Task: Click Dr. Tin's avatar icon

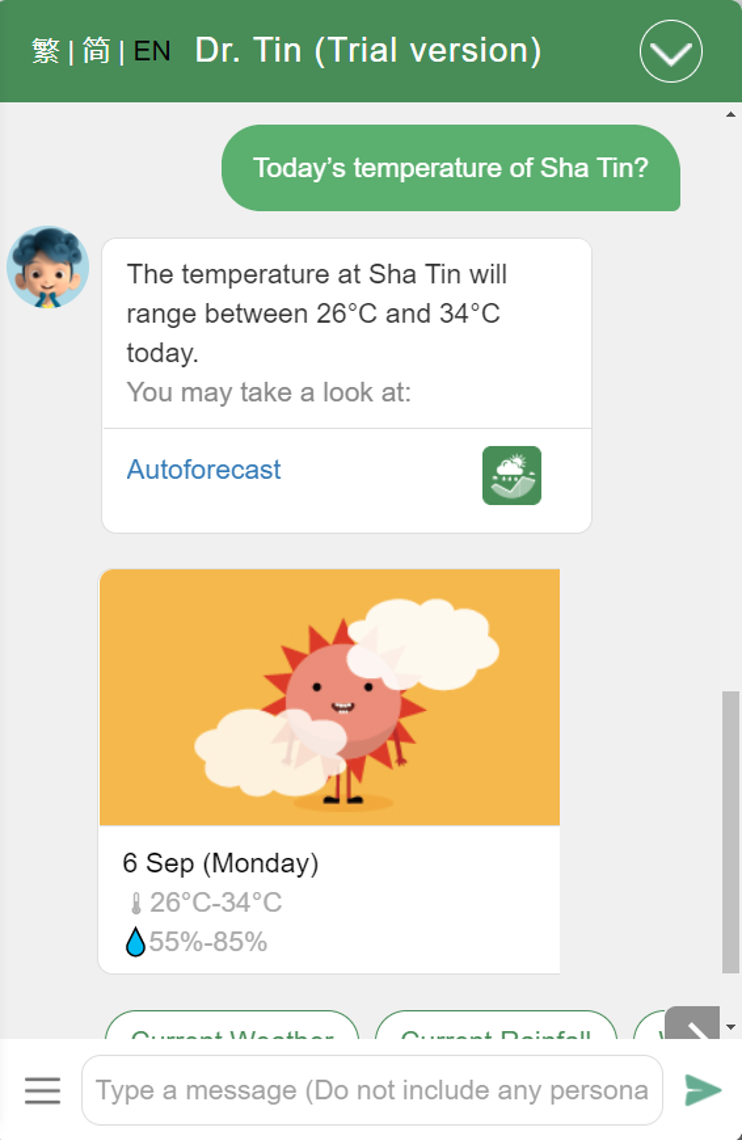Action: click(48, 270)
